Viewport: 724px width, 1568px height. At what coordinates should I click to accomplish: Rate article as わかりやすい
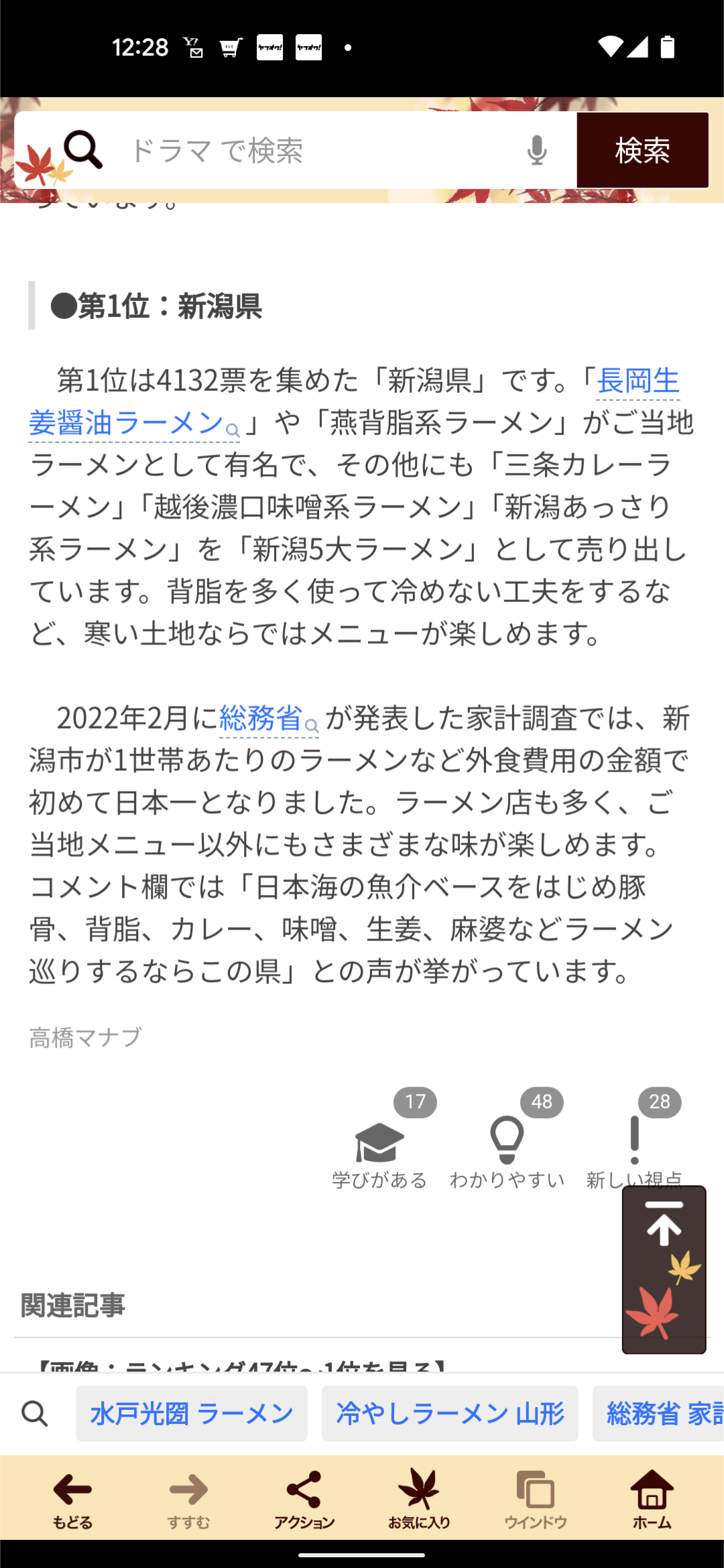tap(507, 1150)
